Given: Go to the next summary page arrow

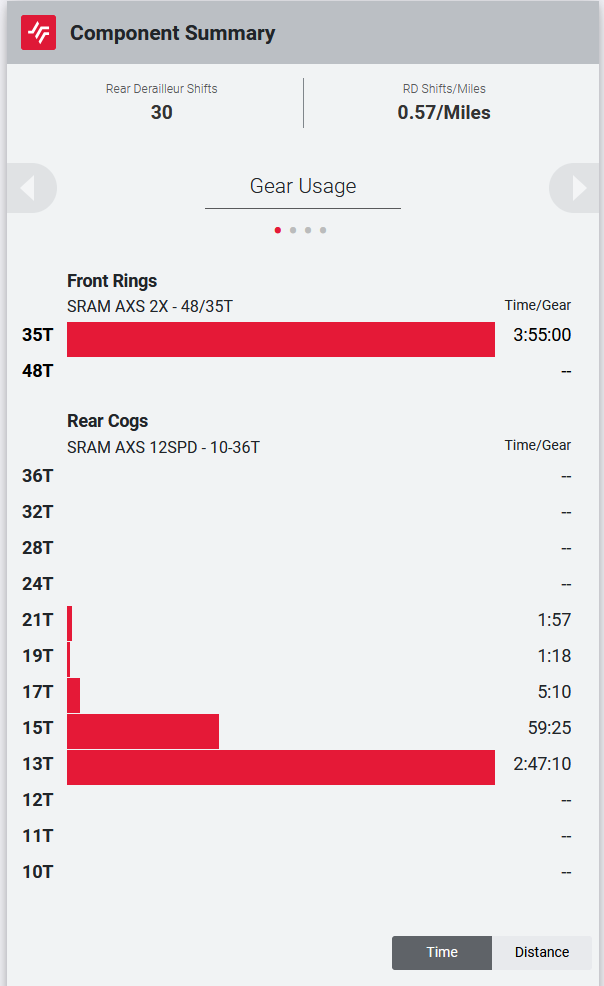Looking at the screenshot, I should click(577, 187).
